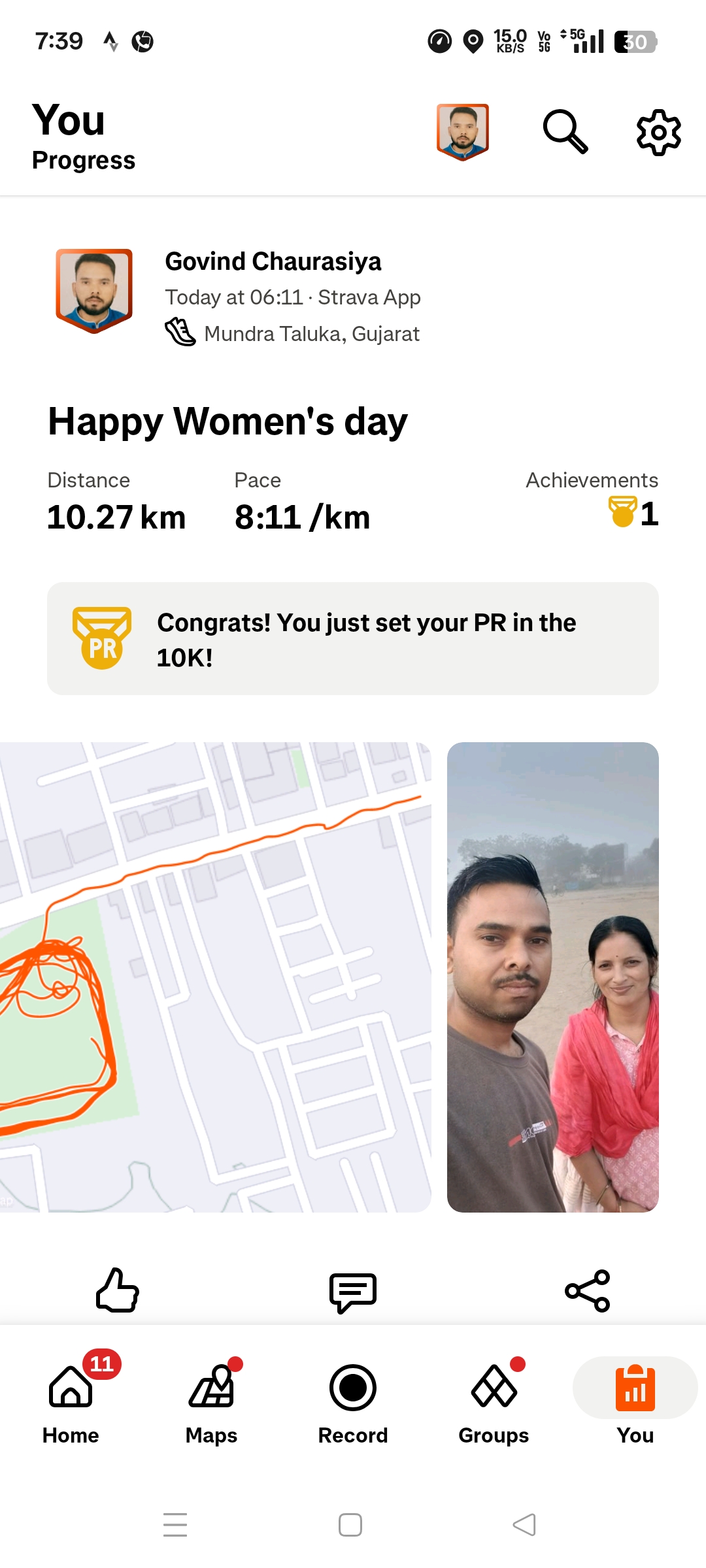706x1568 pixels.
Task: Switch to the Home tab
Action: click(71, 1398)
